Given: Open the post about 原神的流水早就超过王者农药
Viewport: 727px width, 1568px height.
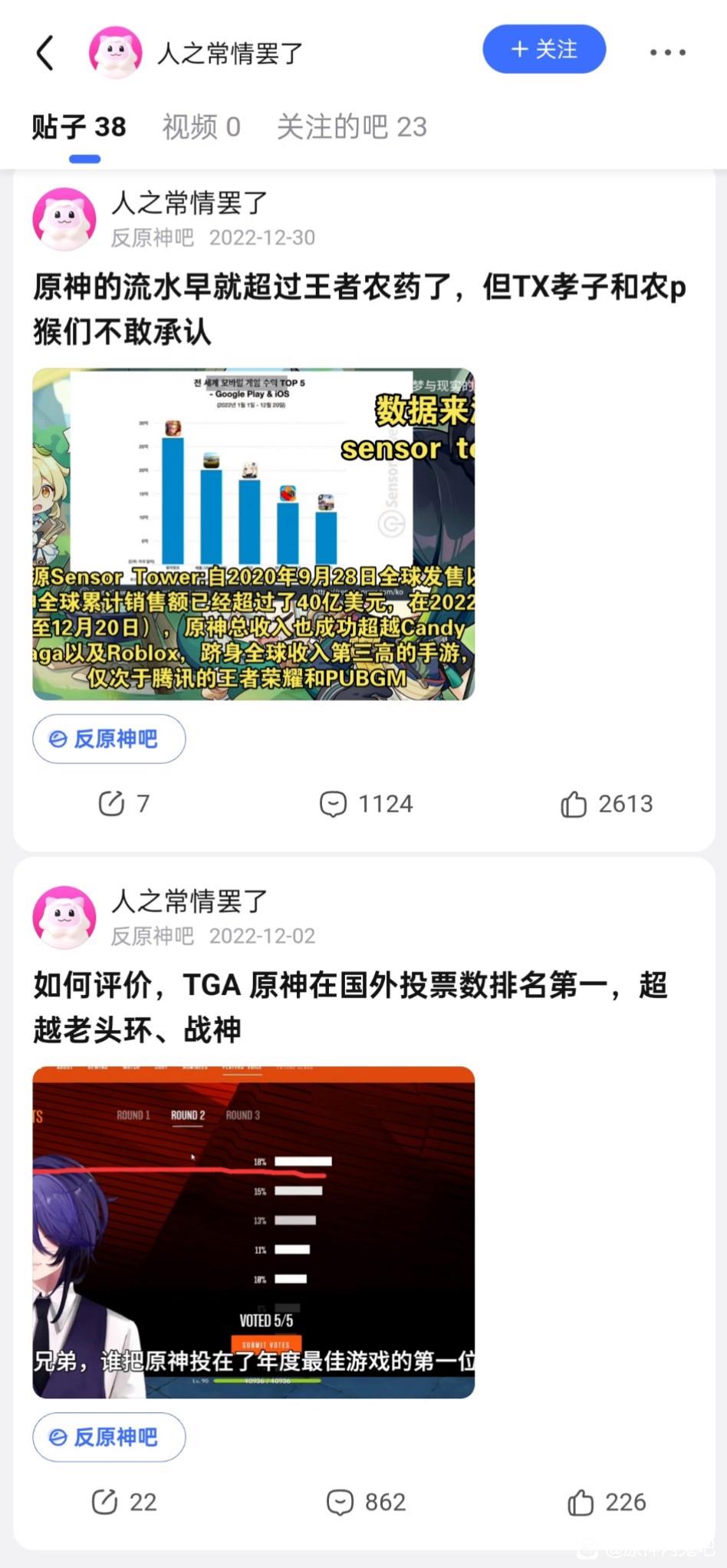Looking at the screenshot, I should [x=359, y=308].
